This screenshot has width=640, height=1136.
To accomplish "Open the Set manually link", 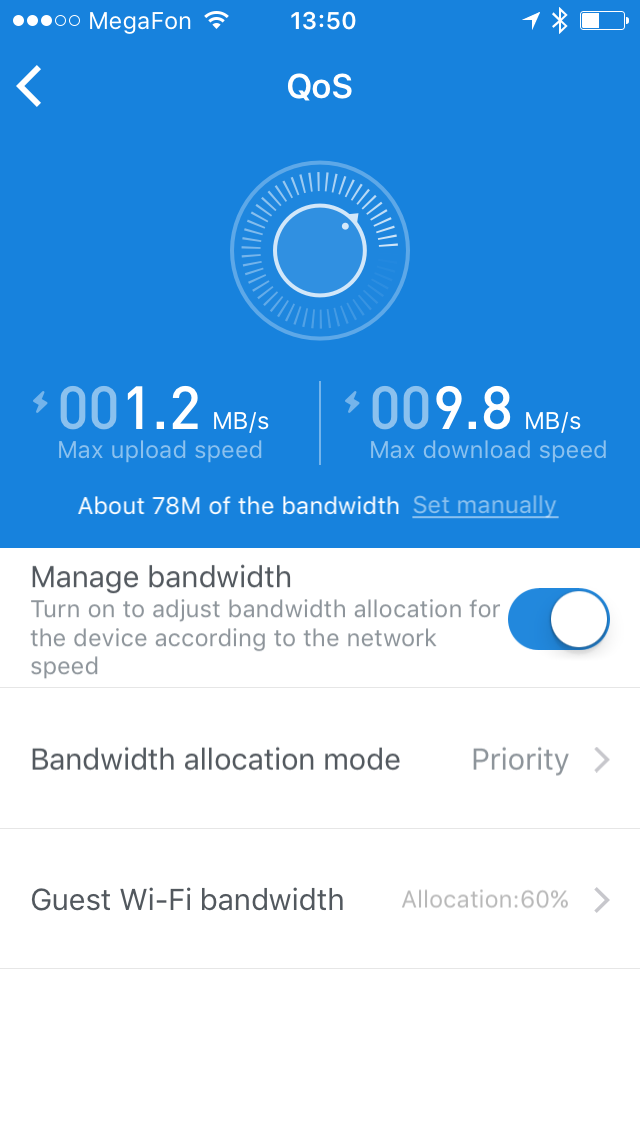I will tap(485, 505).
